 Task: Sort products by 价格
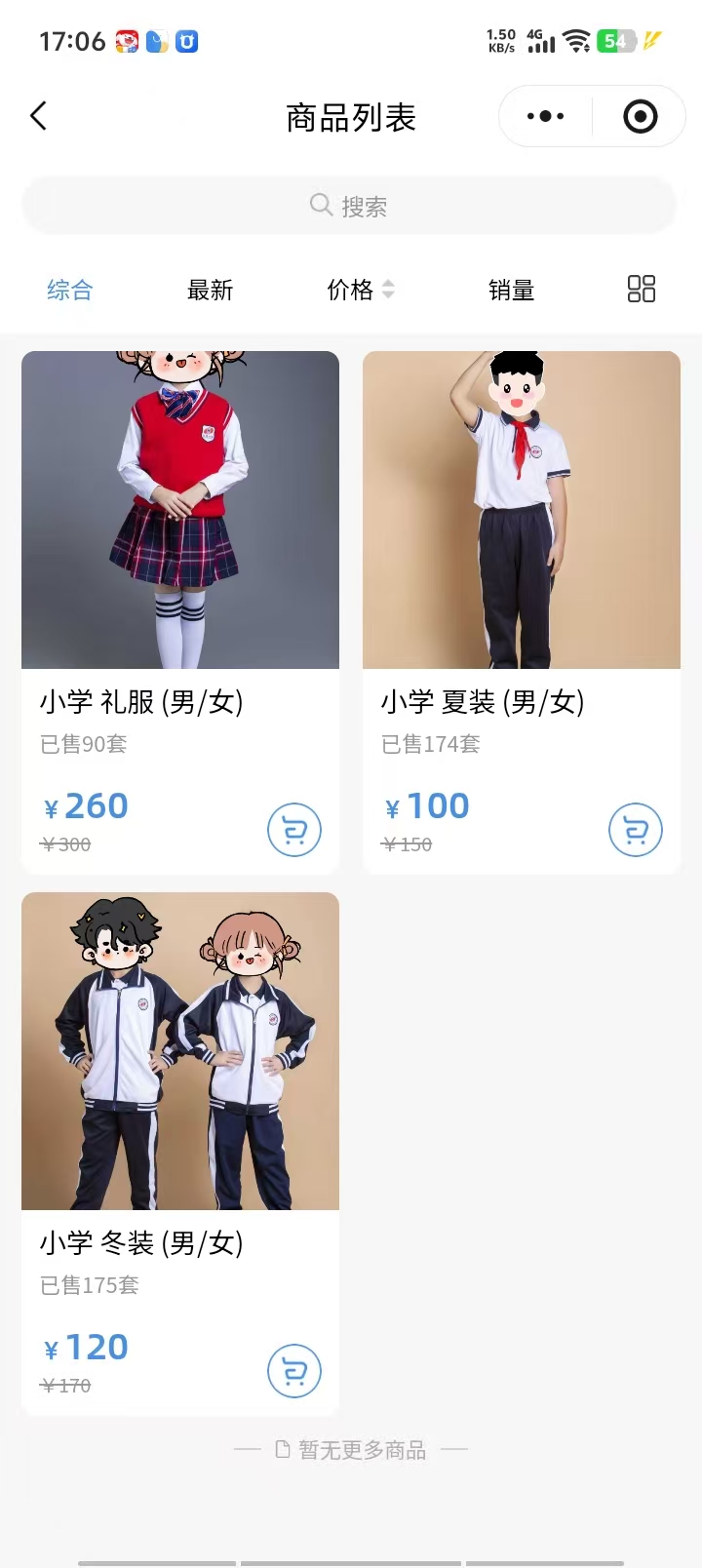coord(360,290)
